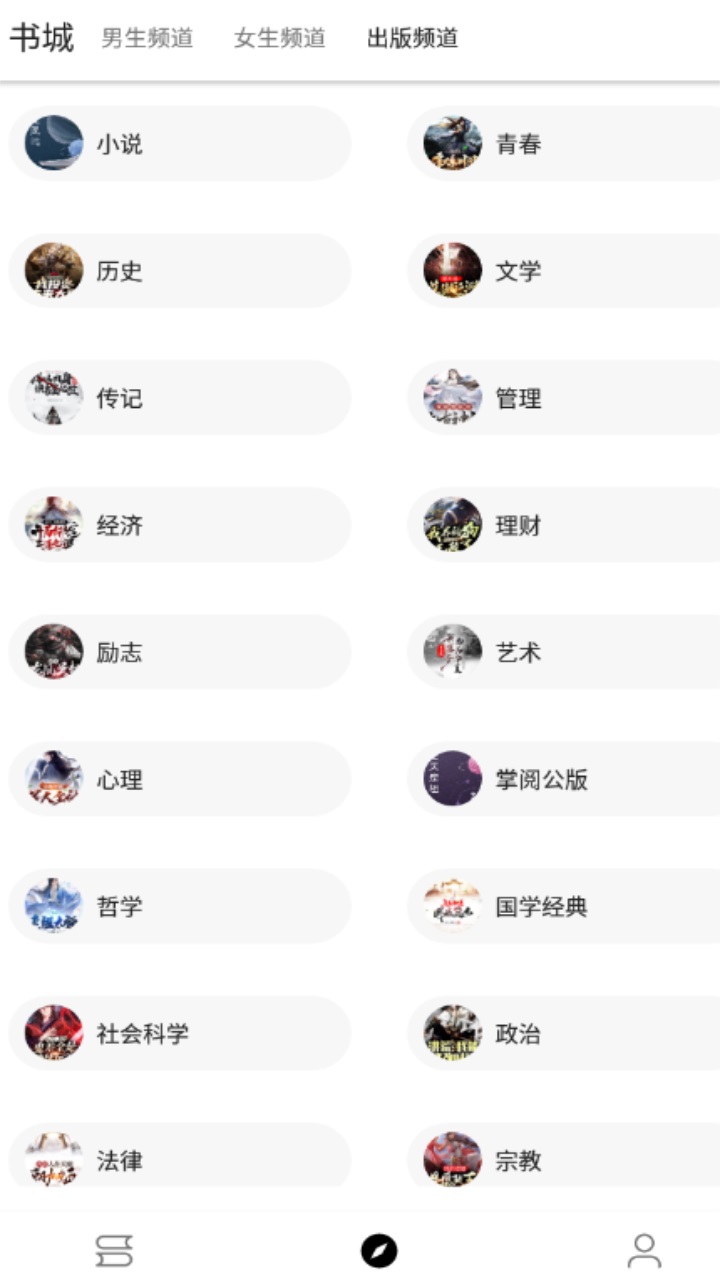Image resolution: width=720 pixels, height=1280 pixels.
Task: Switch to the 女生频道 tab
Action: (280, 38)
